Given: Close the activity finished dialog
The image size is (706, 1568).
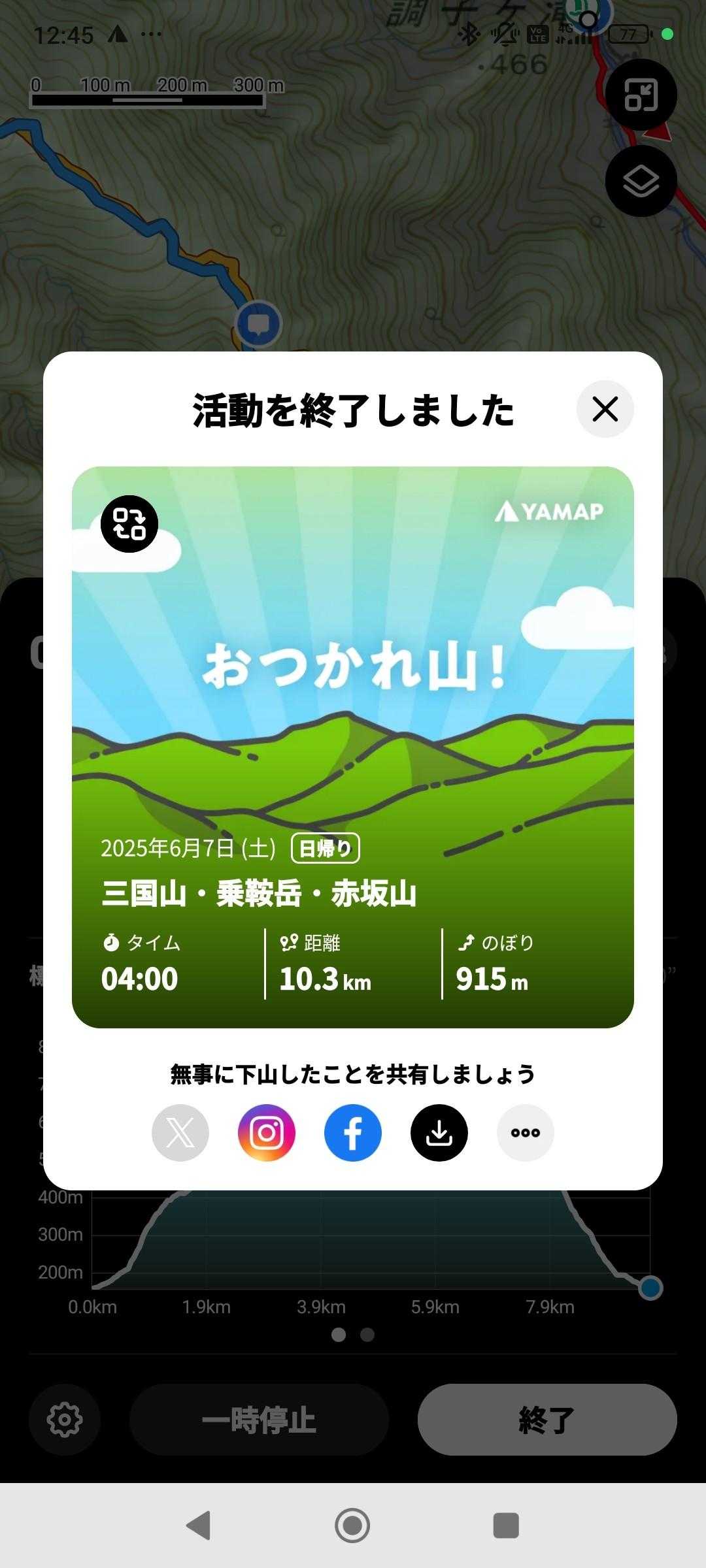Looking at the screenshot, I should coord(605,410).
